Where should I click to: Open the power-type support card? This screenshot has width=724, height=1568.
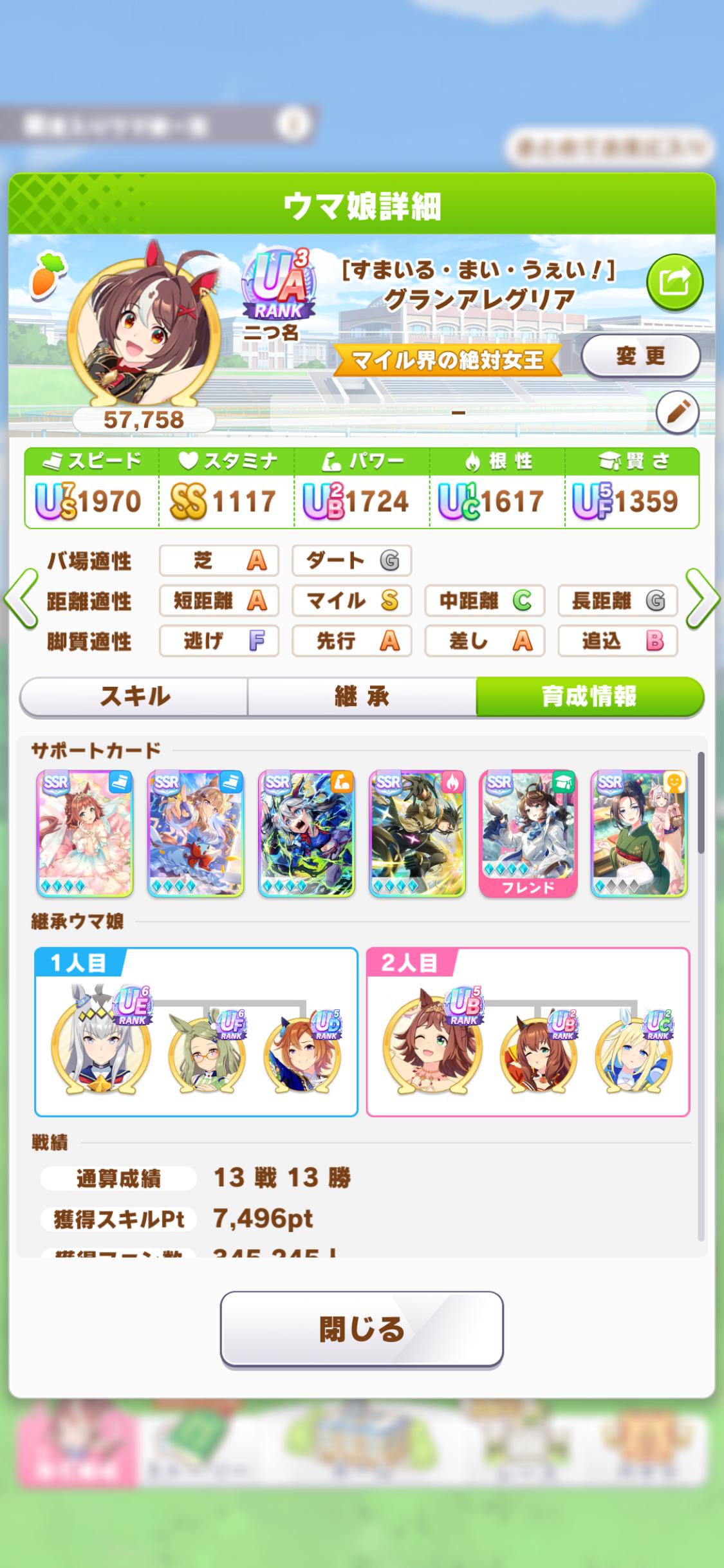[x=306, y=833]
